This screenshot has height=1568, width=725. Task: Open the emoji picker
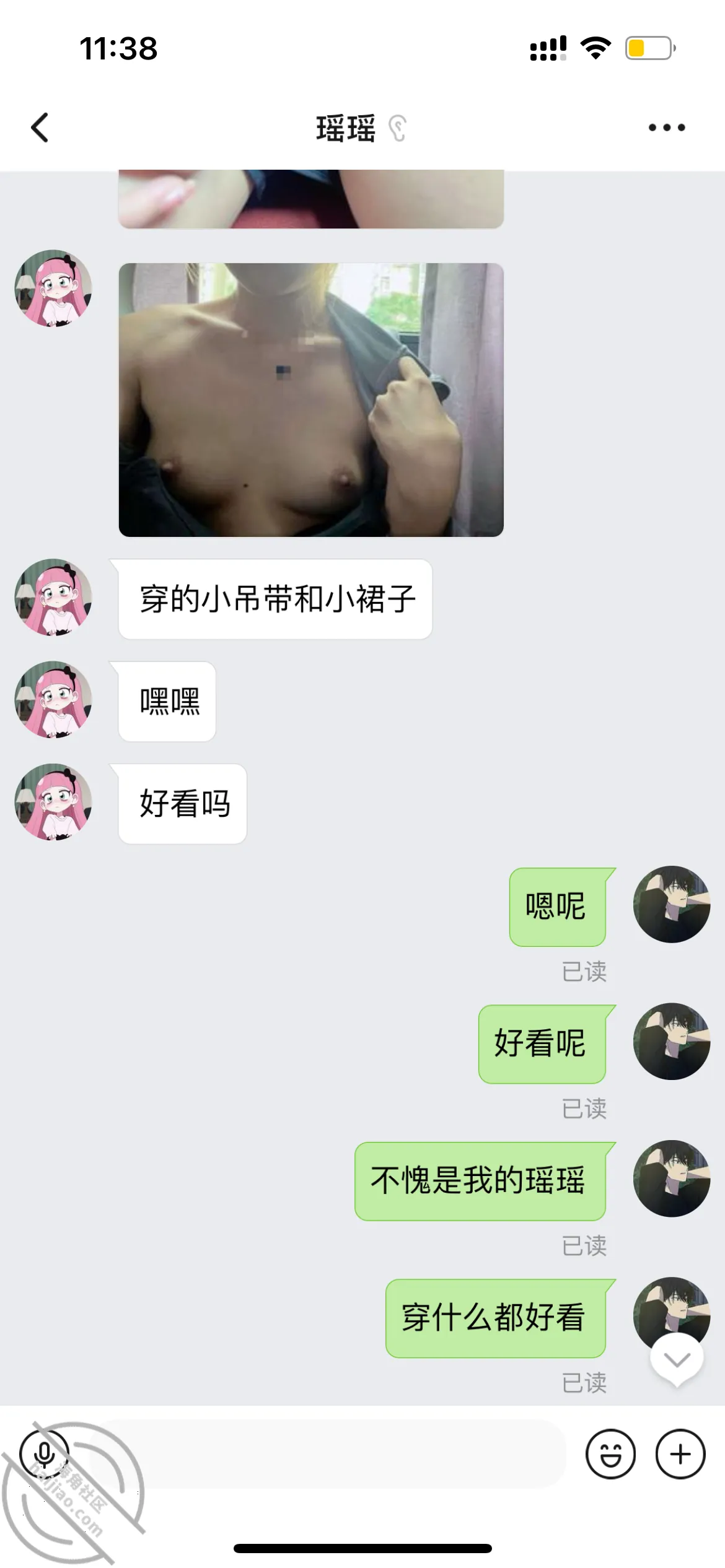click(610, 1454)
